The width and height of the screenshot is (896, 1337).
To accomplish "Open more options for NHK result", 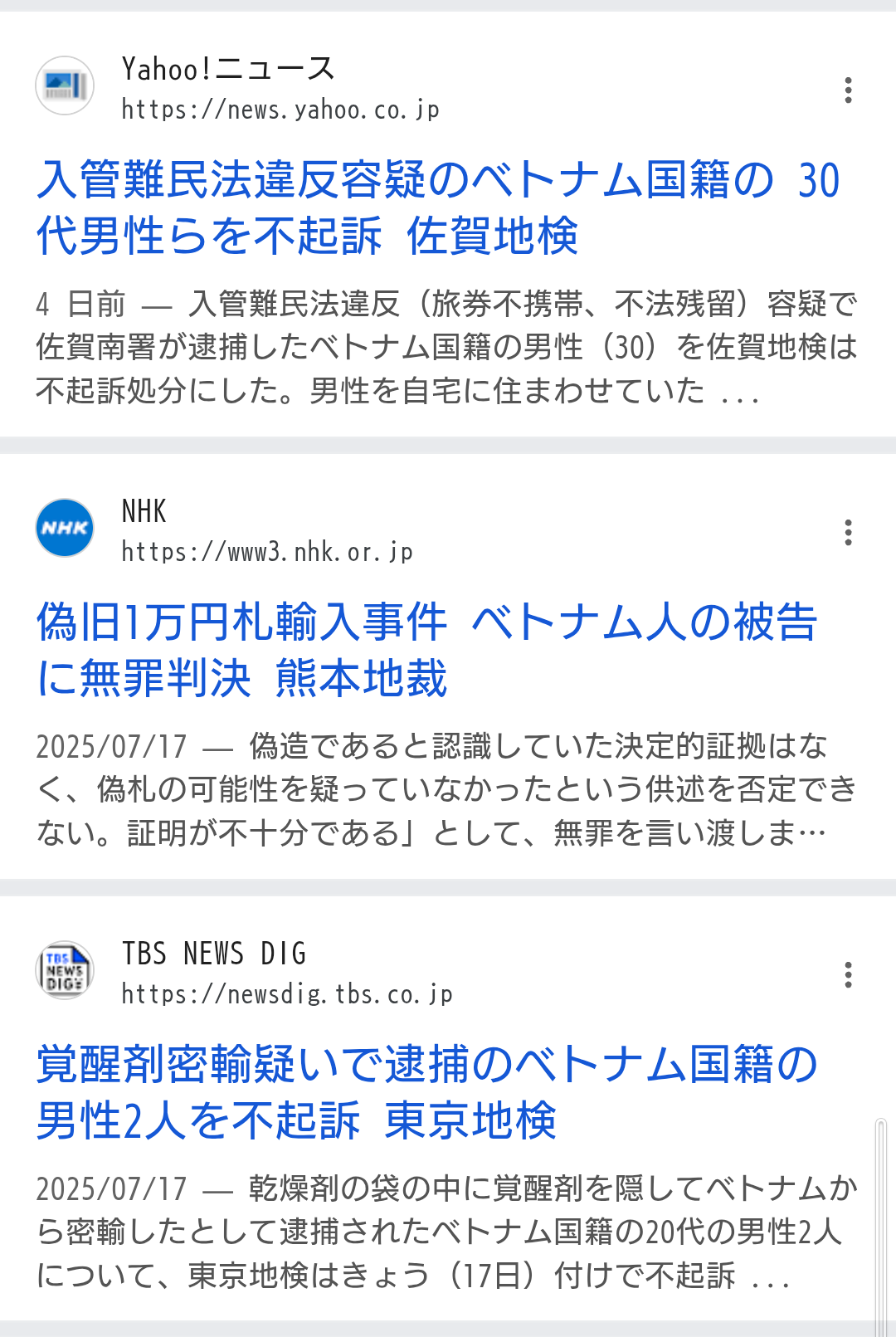I will coord(848,532).
